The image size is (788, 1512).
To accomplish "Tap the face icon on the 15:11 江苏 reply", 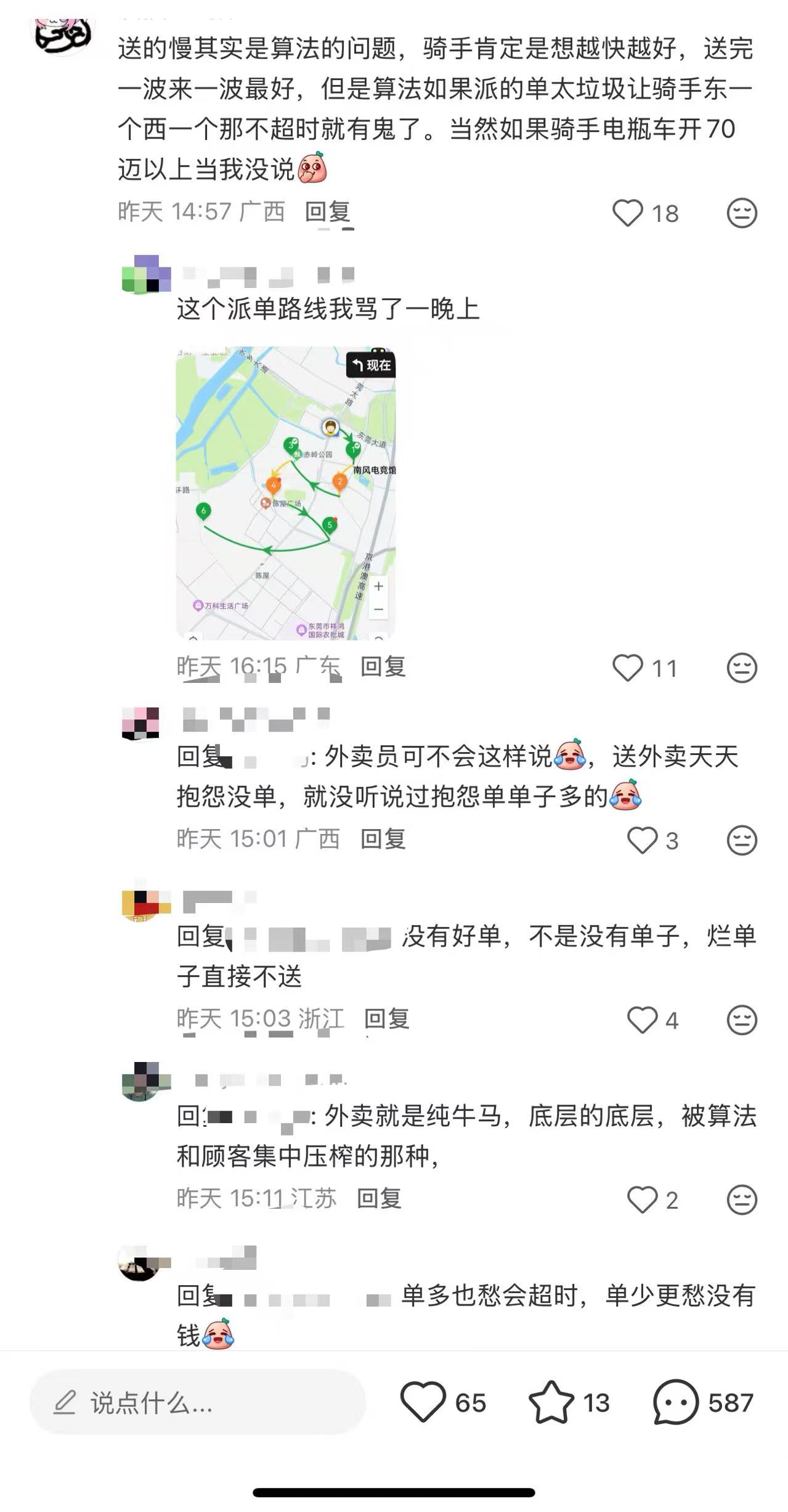I will click(742, 1199).
